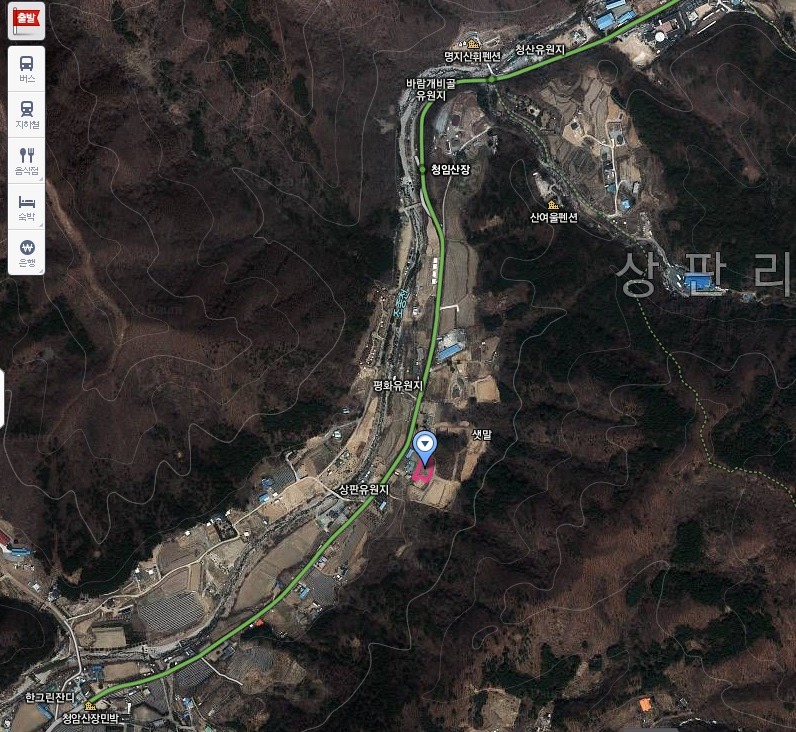Tap the red 출발 departure flag
Viewport: 796px width, 732px height.
[26, 19]
